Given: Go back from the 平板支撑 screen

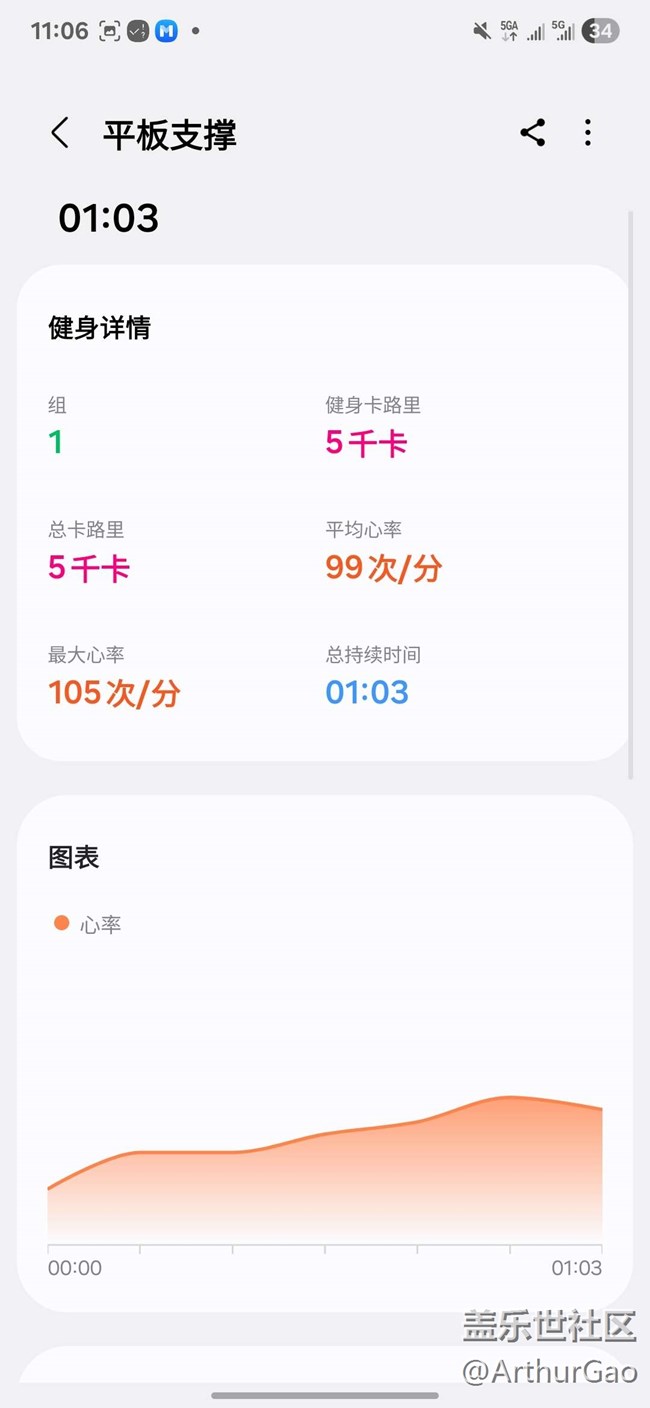Looking at the screenshot, I should tap(60, 133).
